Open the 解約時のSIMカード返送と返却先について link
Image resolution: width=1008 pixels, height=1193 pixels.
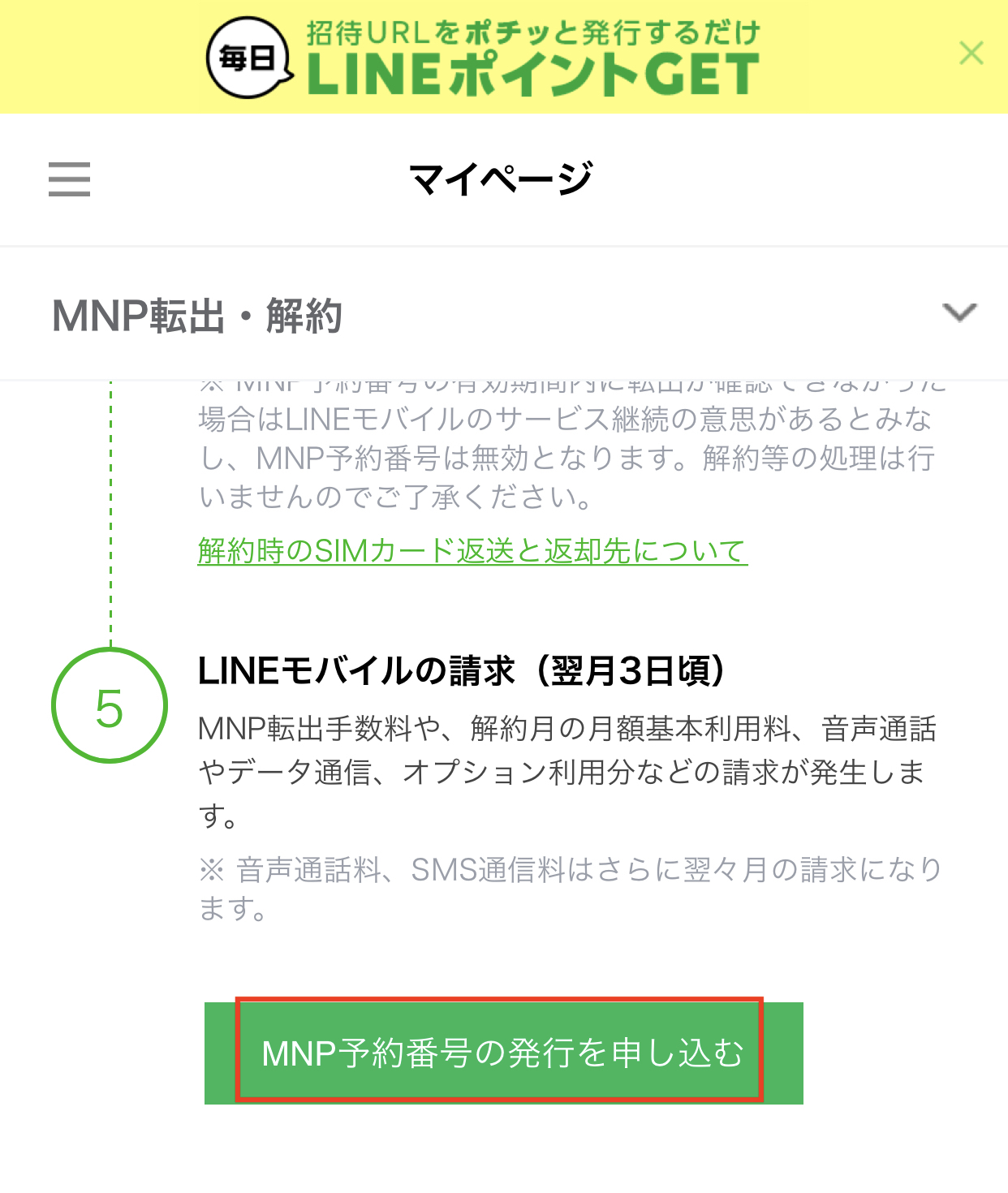(472, 551)
